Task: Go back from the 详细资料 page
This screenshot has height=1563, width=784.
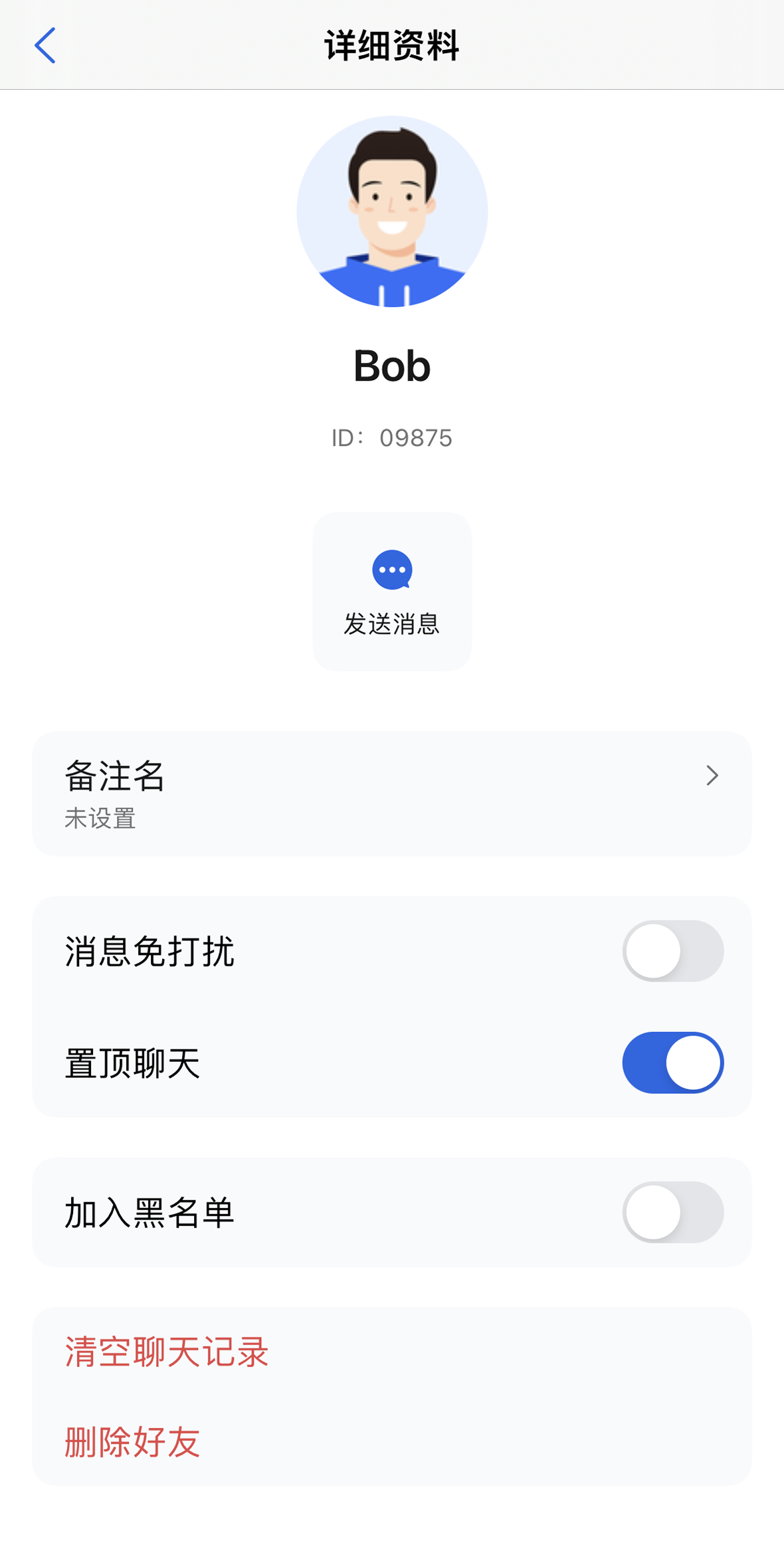Action: tap(45, 45)
